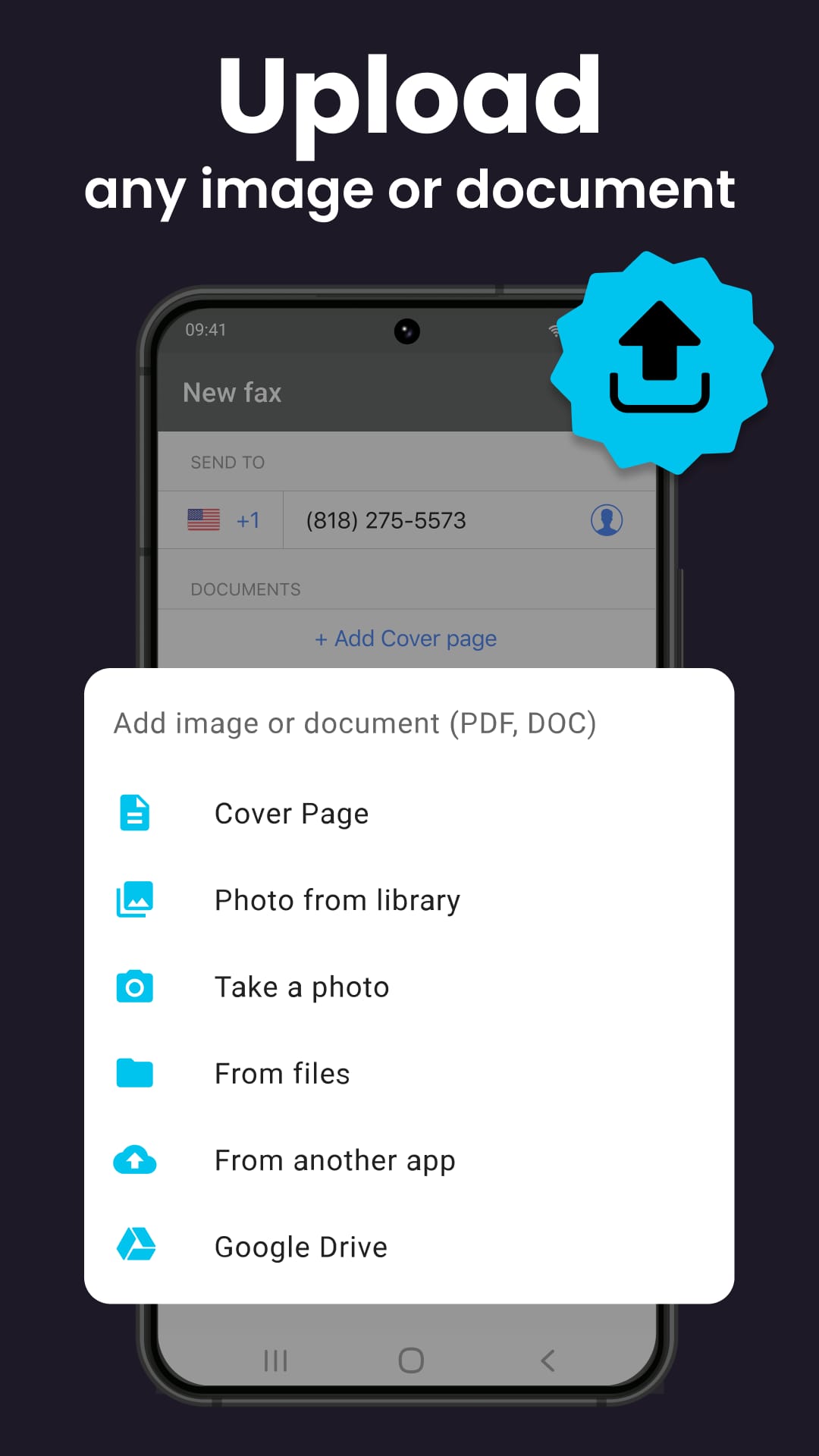
Task: Tap the contact picker icon beside the number
Action: (607, 519)
